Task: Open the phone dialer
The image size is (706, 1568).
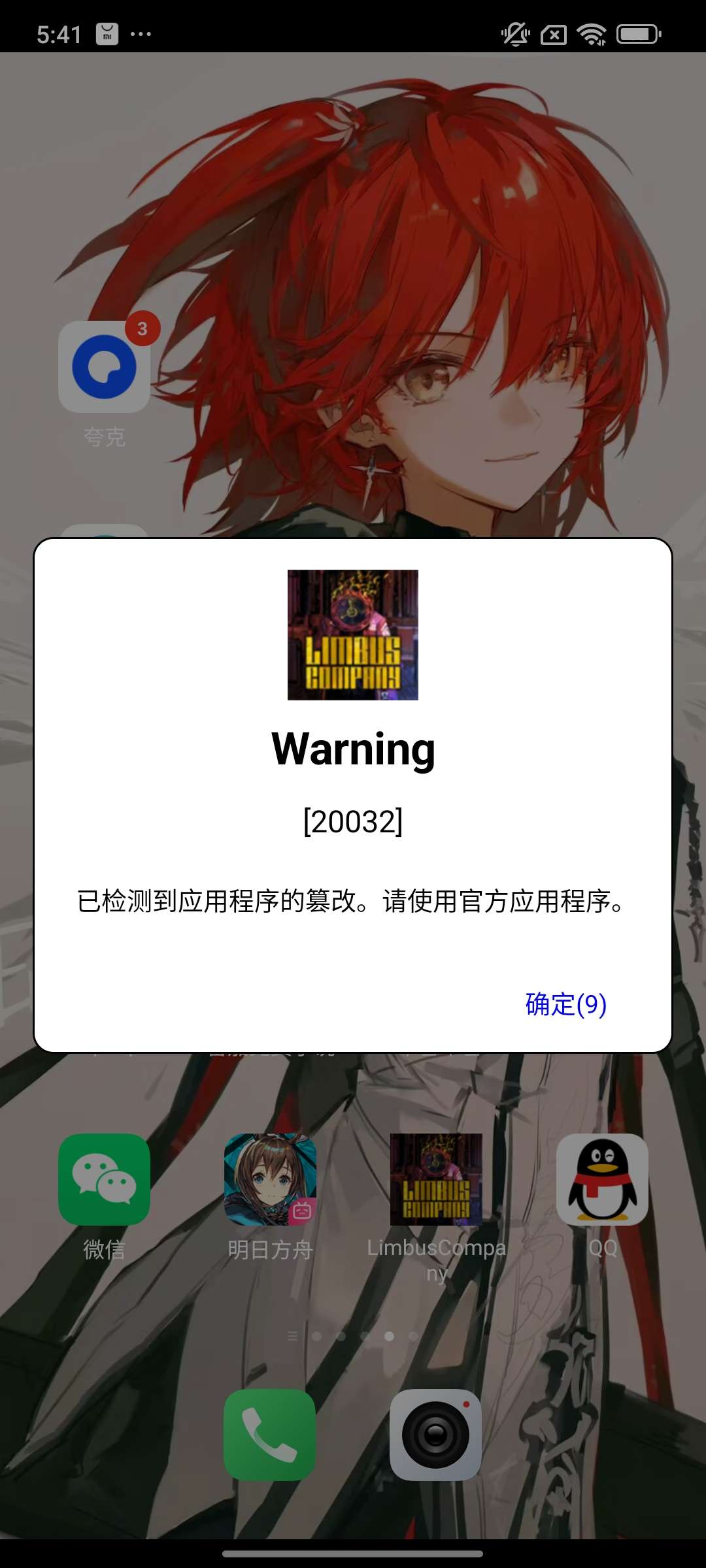Action: pos(270,1435)
